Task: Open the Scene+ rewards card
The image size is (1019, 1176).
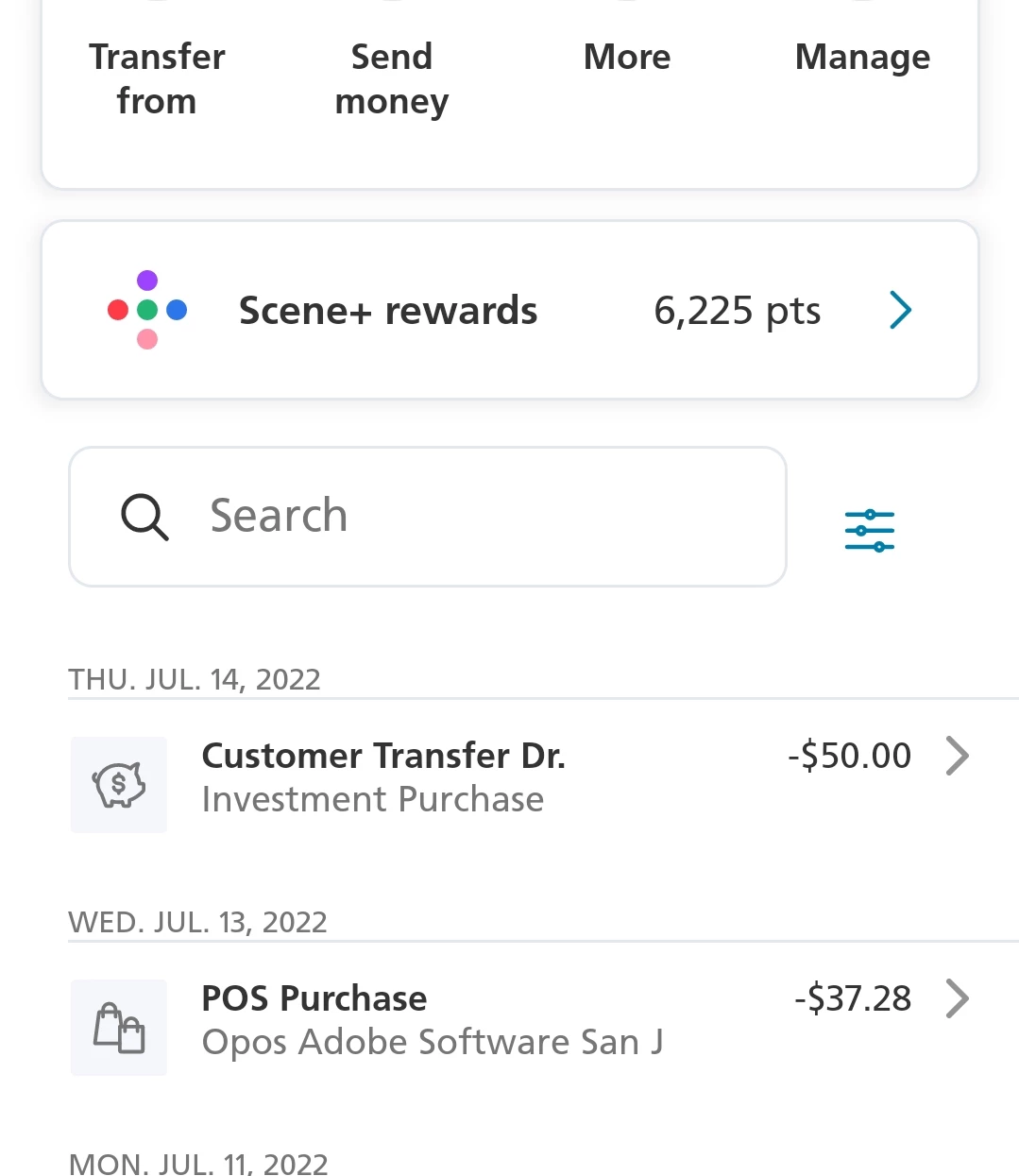Action: [x=510, y=310]
